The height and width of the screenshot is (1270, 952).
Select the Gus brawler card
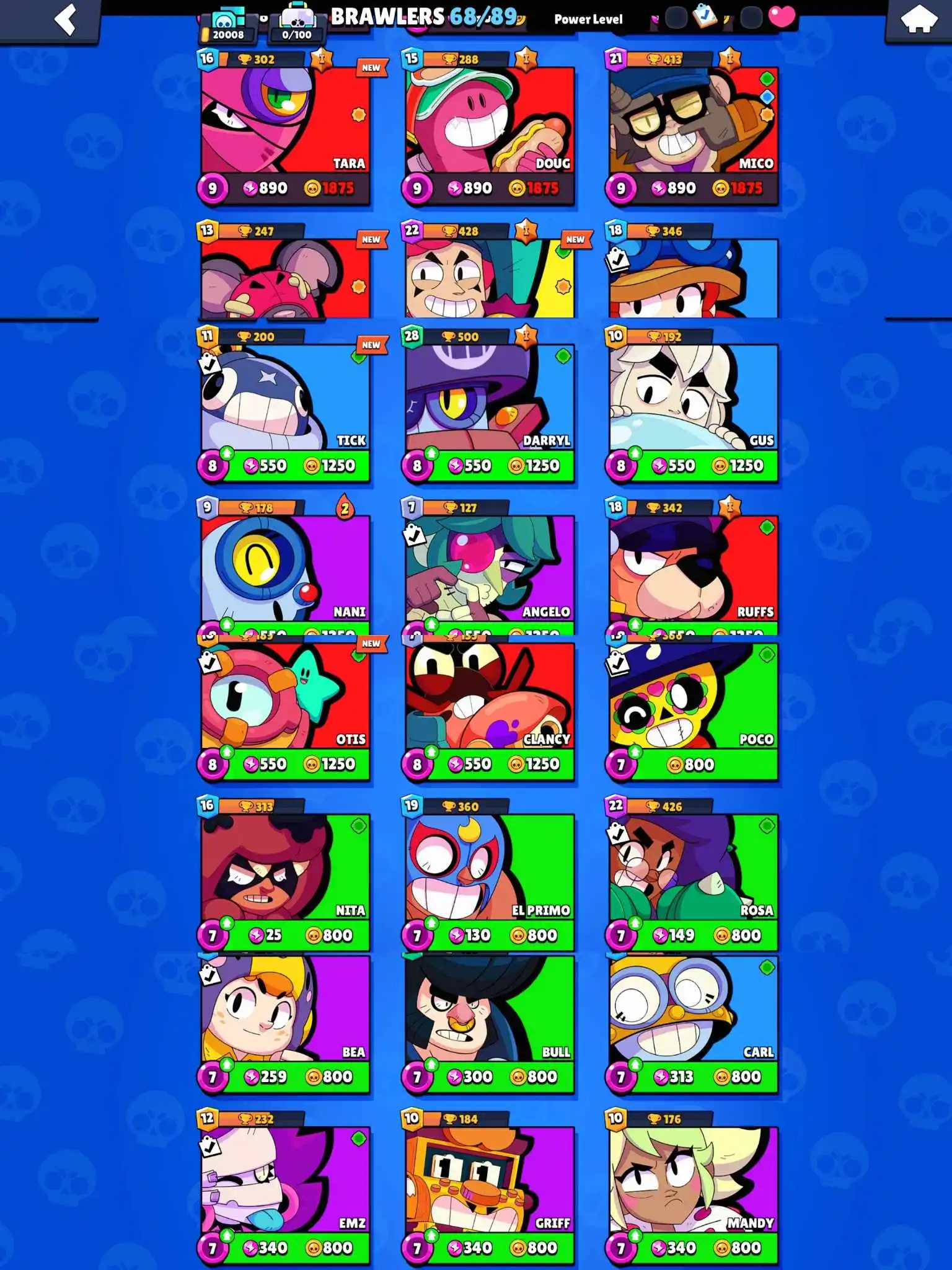point(693,397)
